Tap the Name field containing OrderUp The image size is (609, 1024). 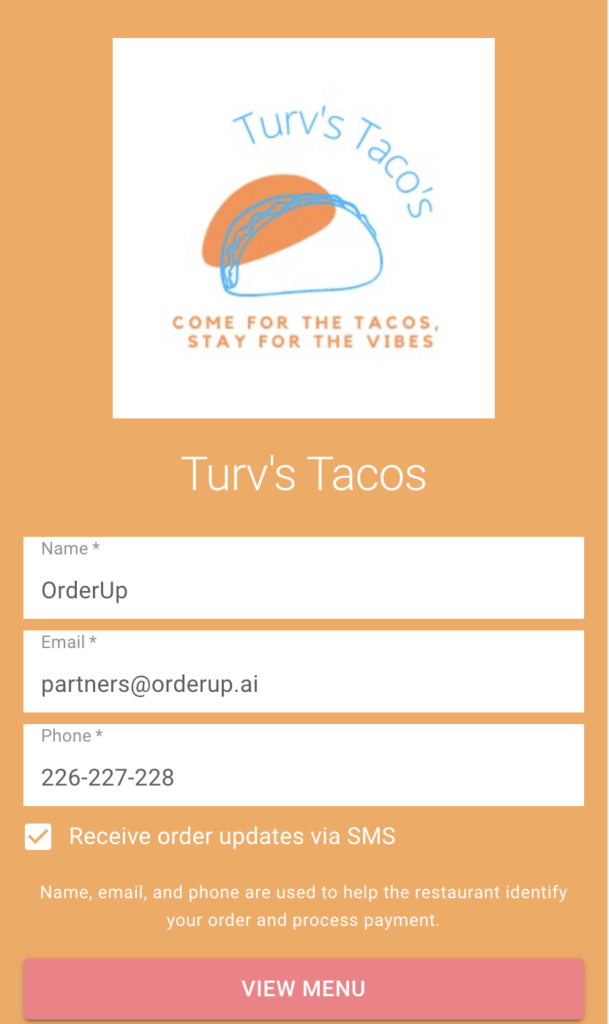303,589
